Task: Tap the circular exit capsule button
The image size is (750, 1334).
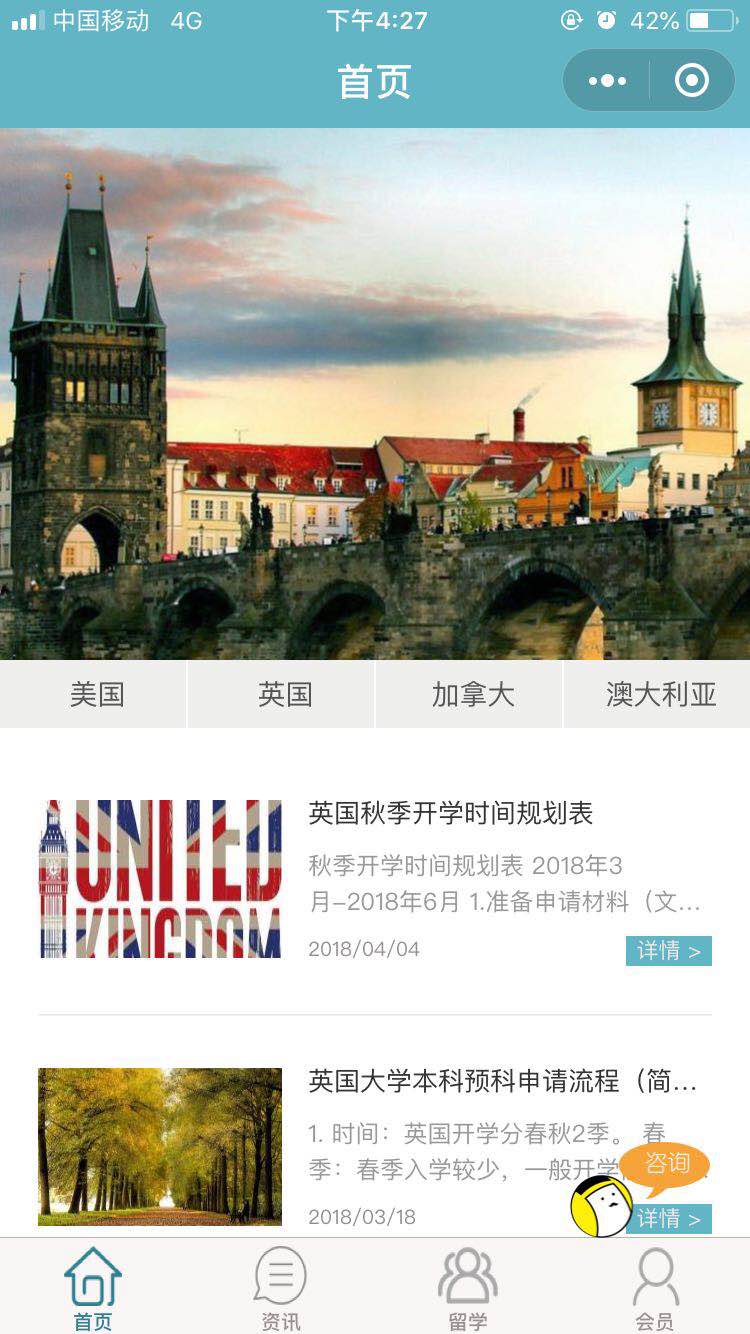Action: tap(693, 80)
